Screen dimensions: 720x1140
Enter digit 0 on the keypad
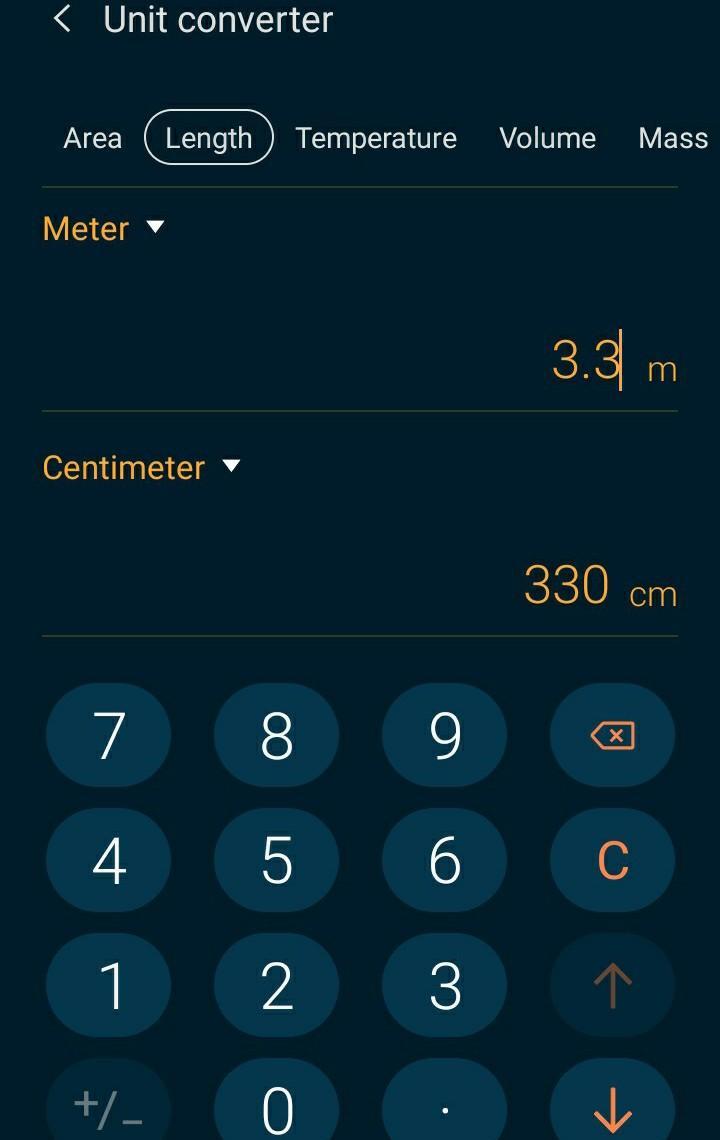[277, 1105]
